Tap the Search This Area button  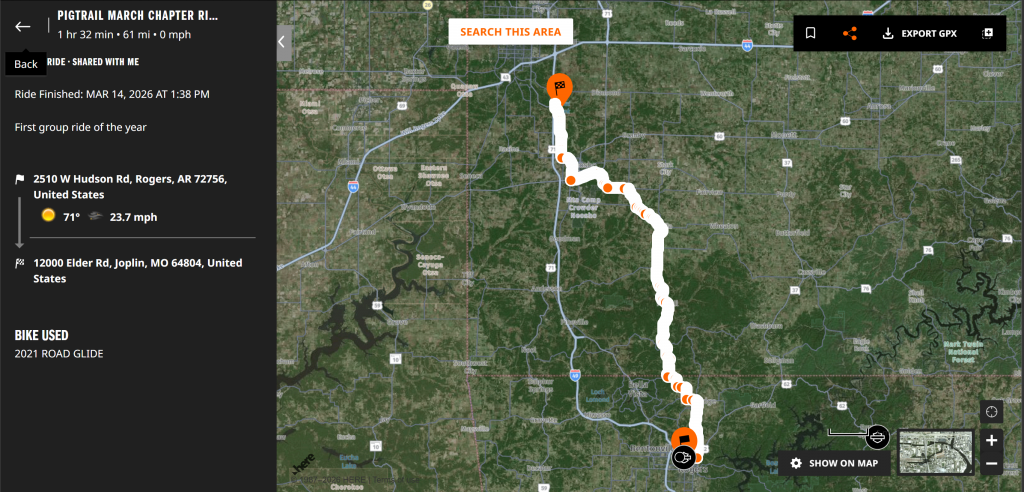(510, 32)
